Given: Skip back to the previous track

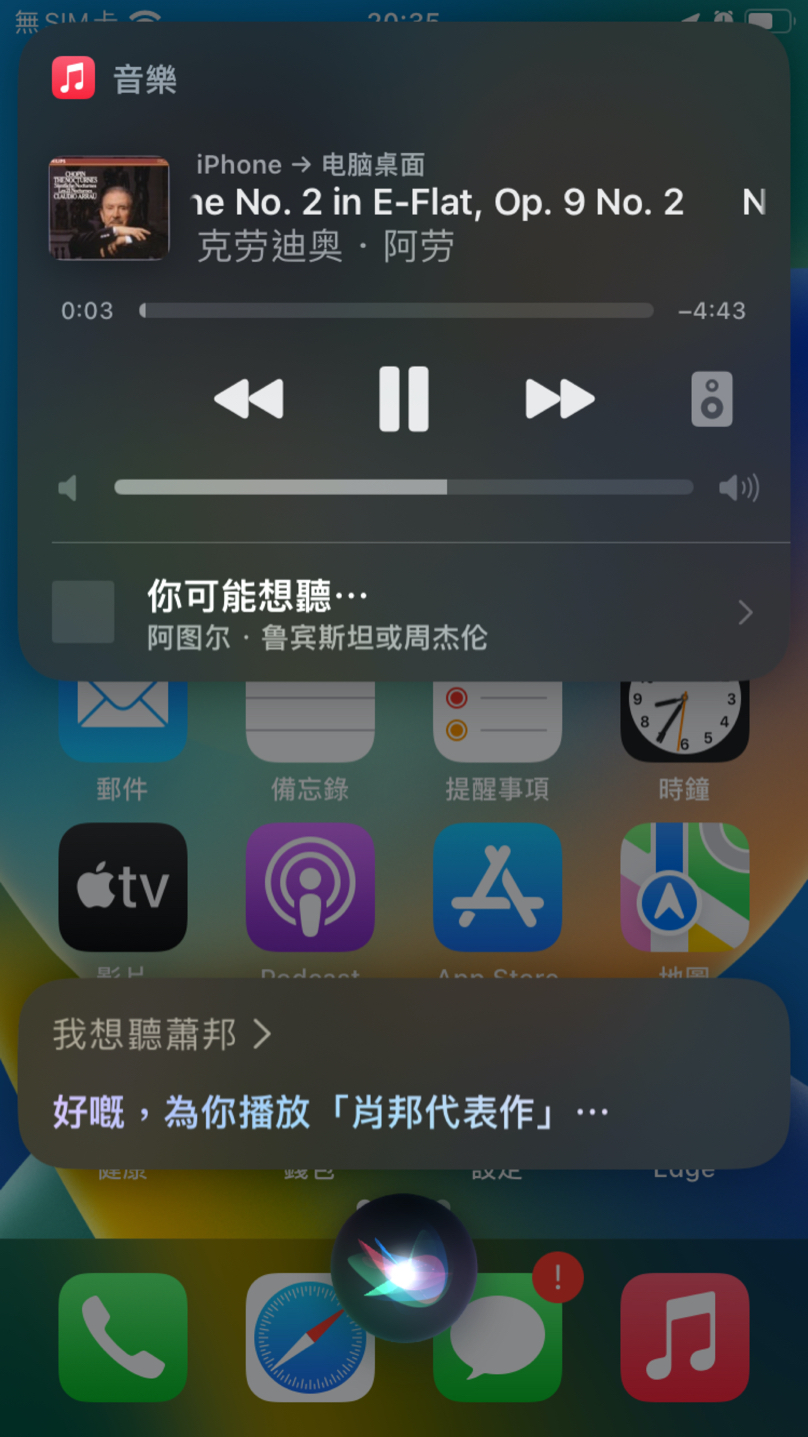Looking at the screenshot, I should pyautogui.click(x=249, y=399).
